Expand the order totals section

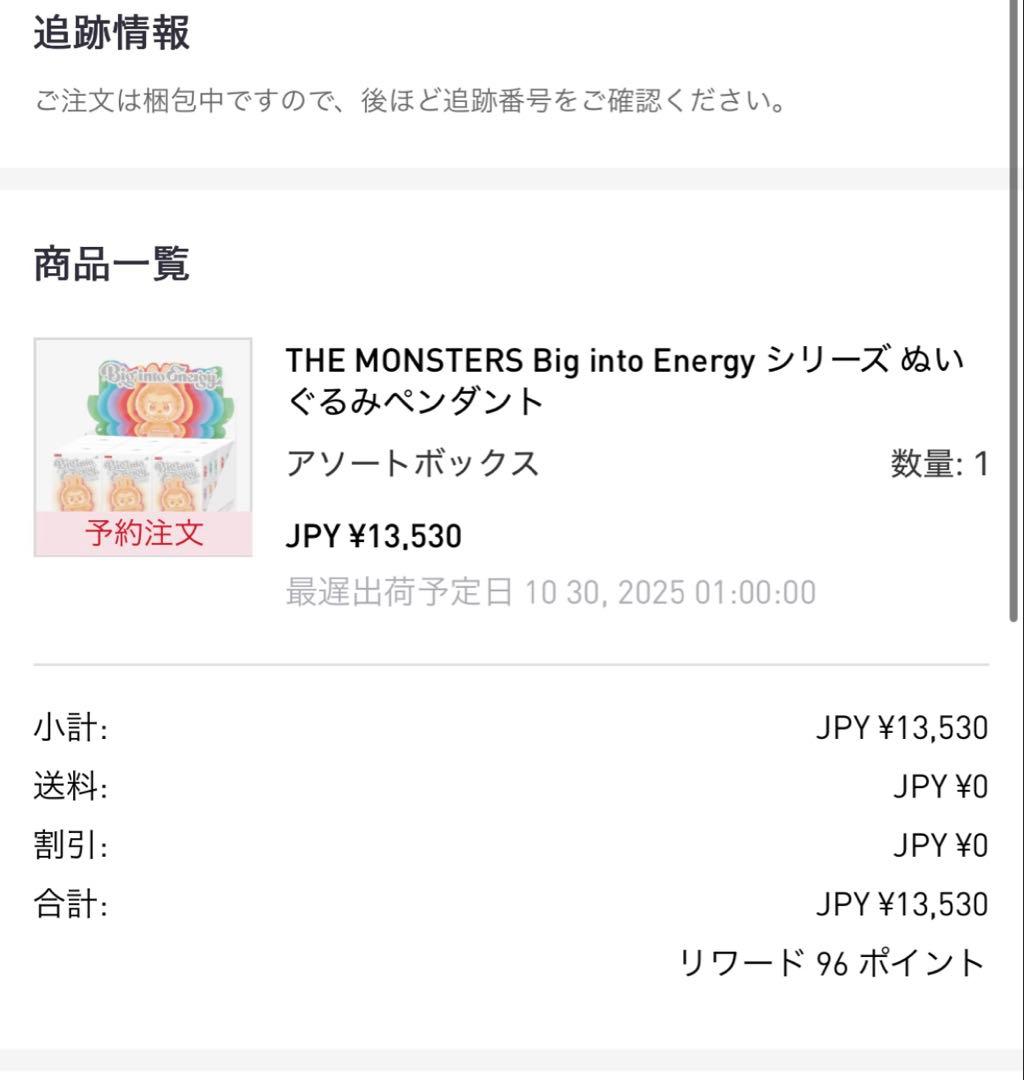click(510, 845)
